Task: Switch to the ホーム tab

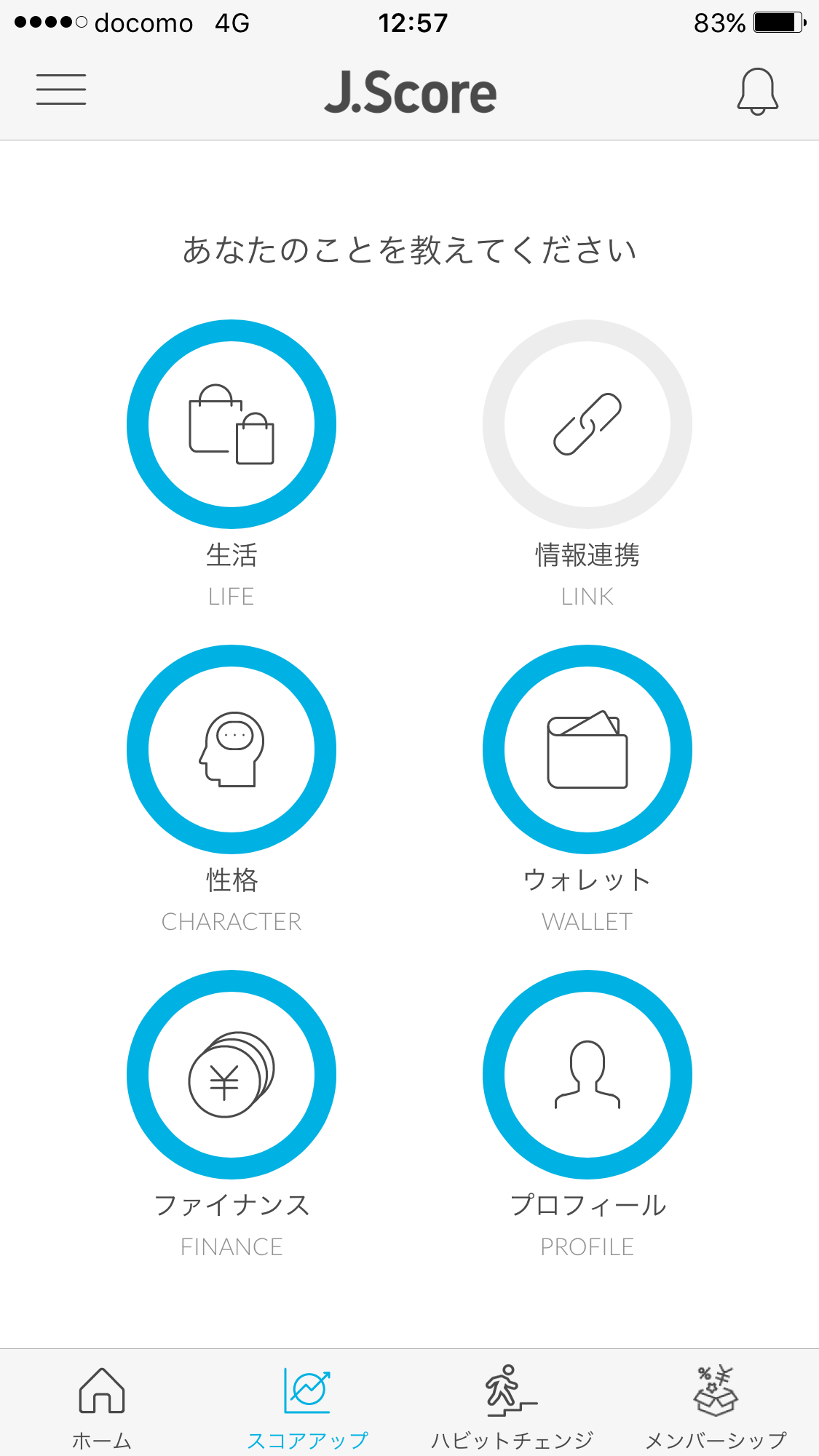Action: [102, 1406]
